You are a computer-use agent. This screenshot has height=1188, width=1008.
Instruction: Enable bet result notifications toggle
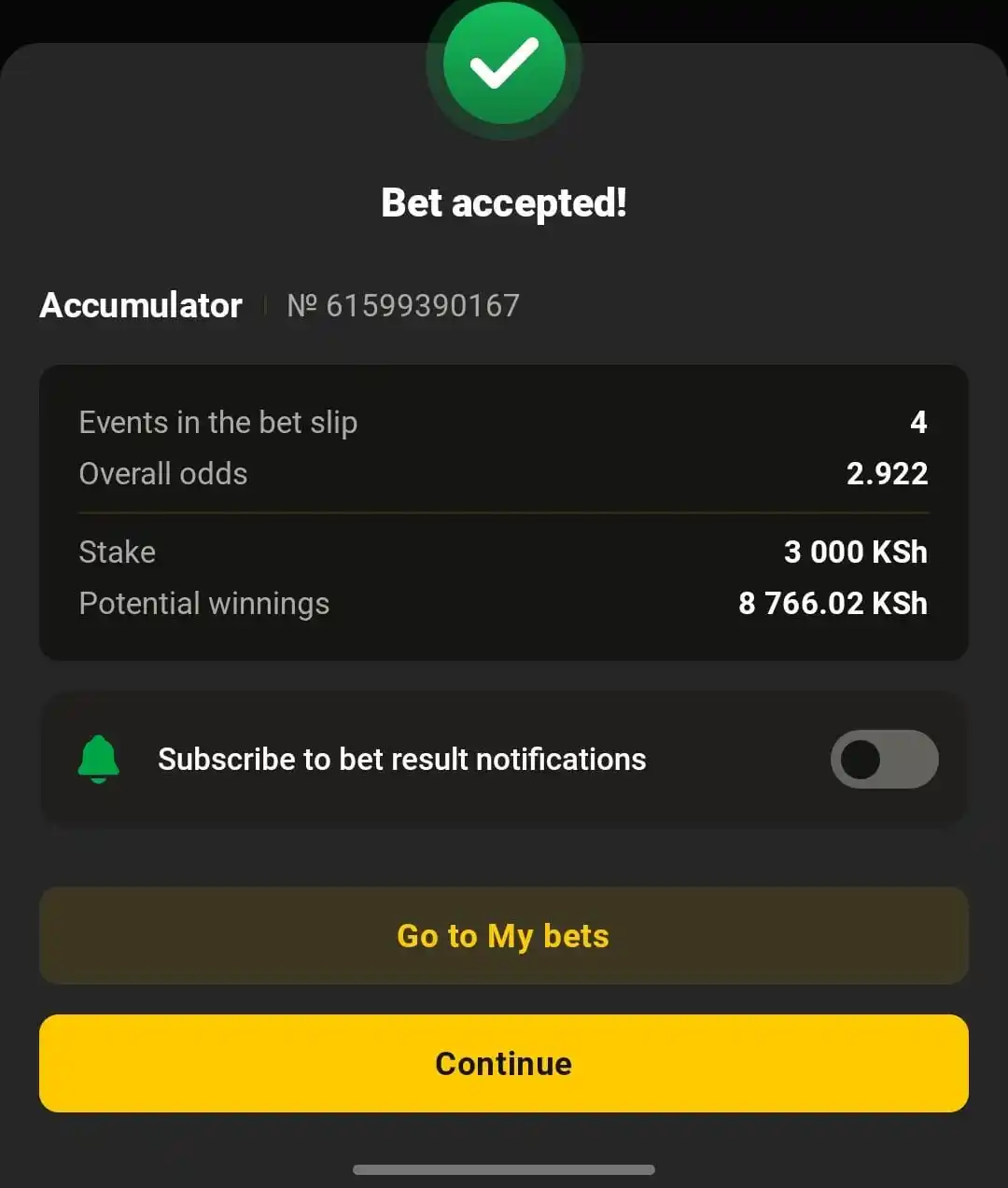[x=883, y=759]
